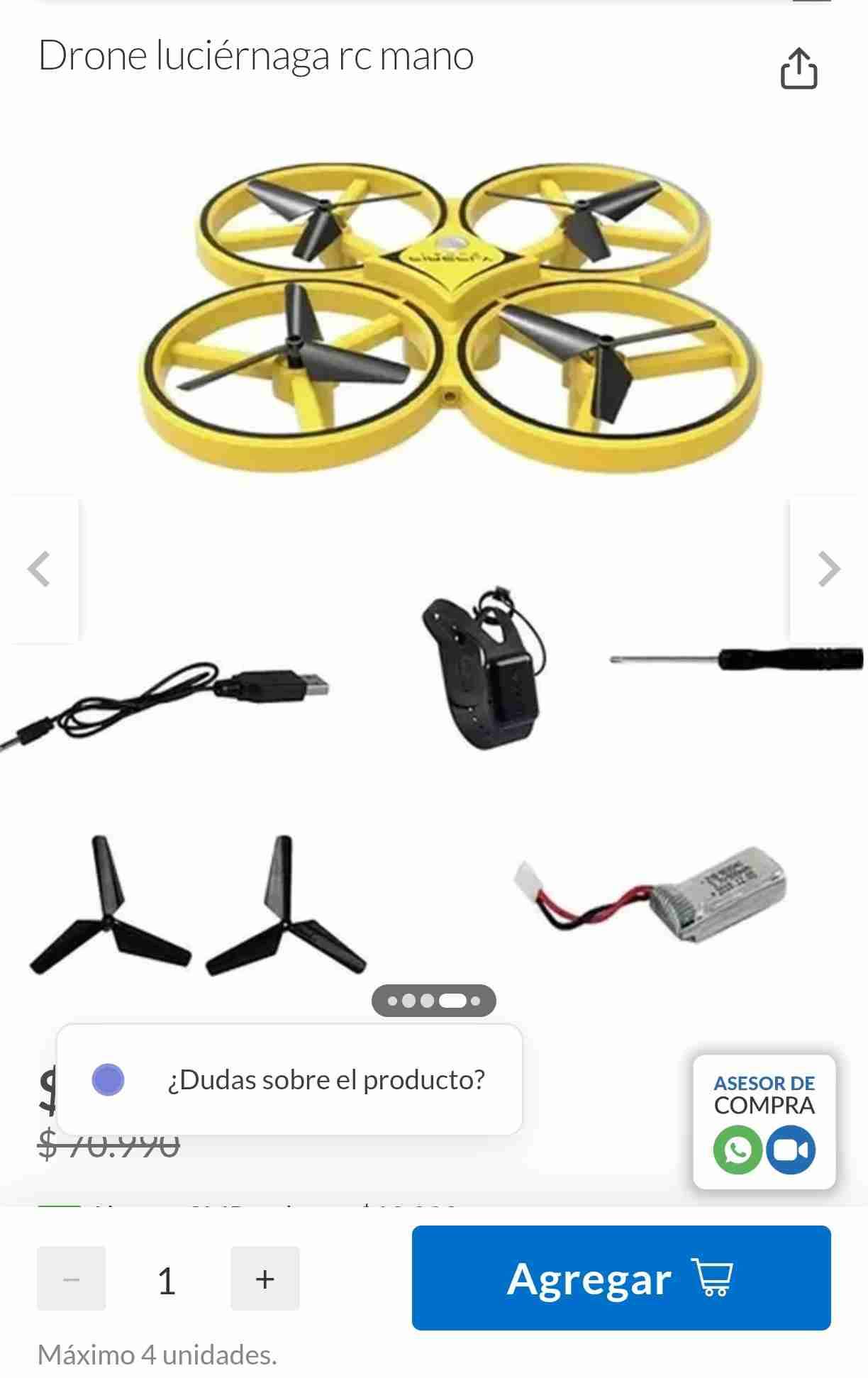The width and height of the screenshot is (868, 1378).
Task: Tap the first carousel dot
Action: pyautogui.click(x=391, y=1001)
